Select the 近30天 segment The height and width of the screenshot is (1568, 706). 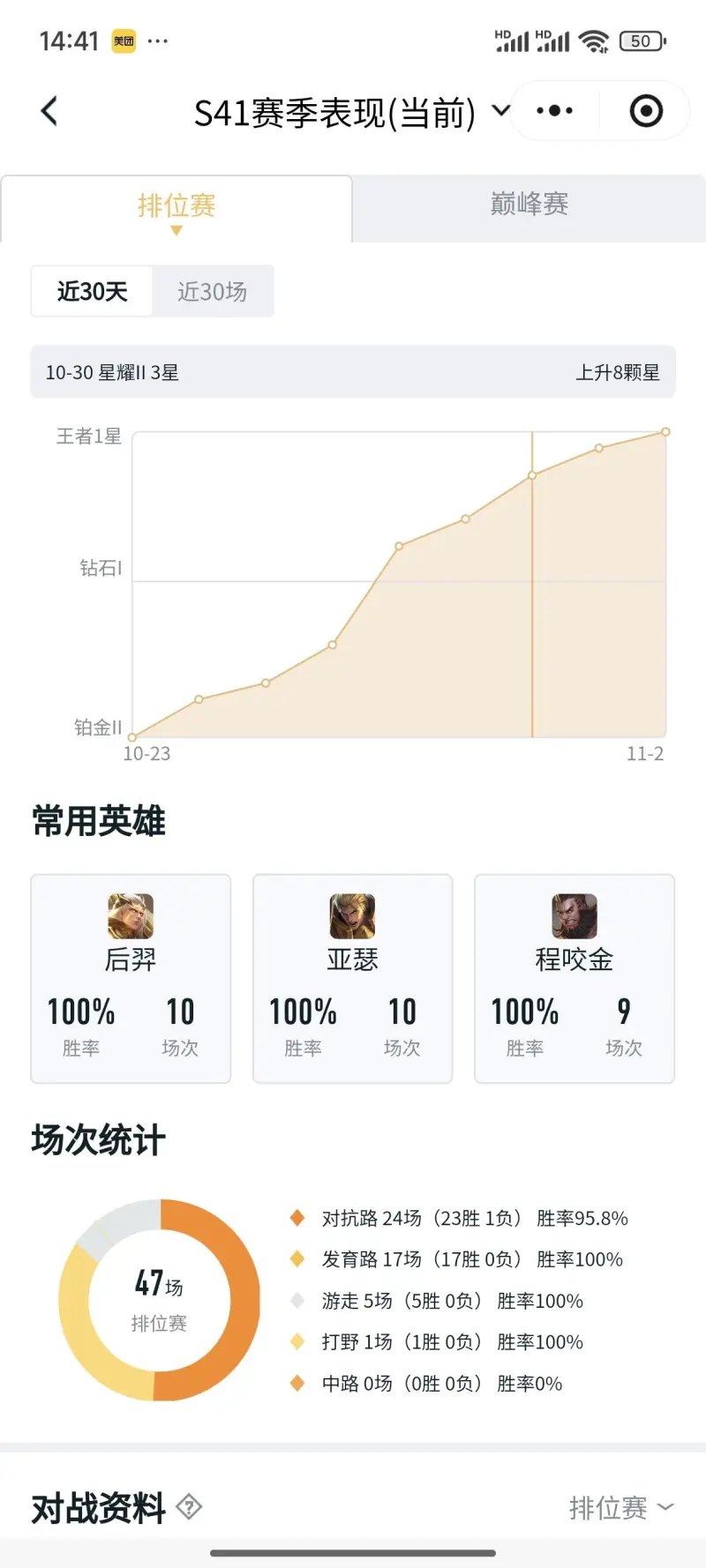92,292
